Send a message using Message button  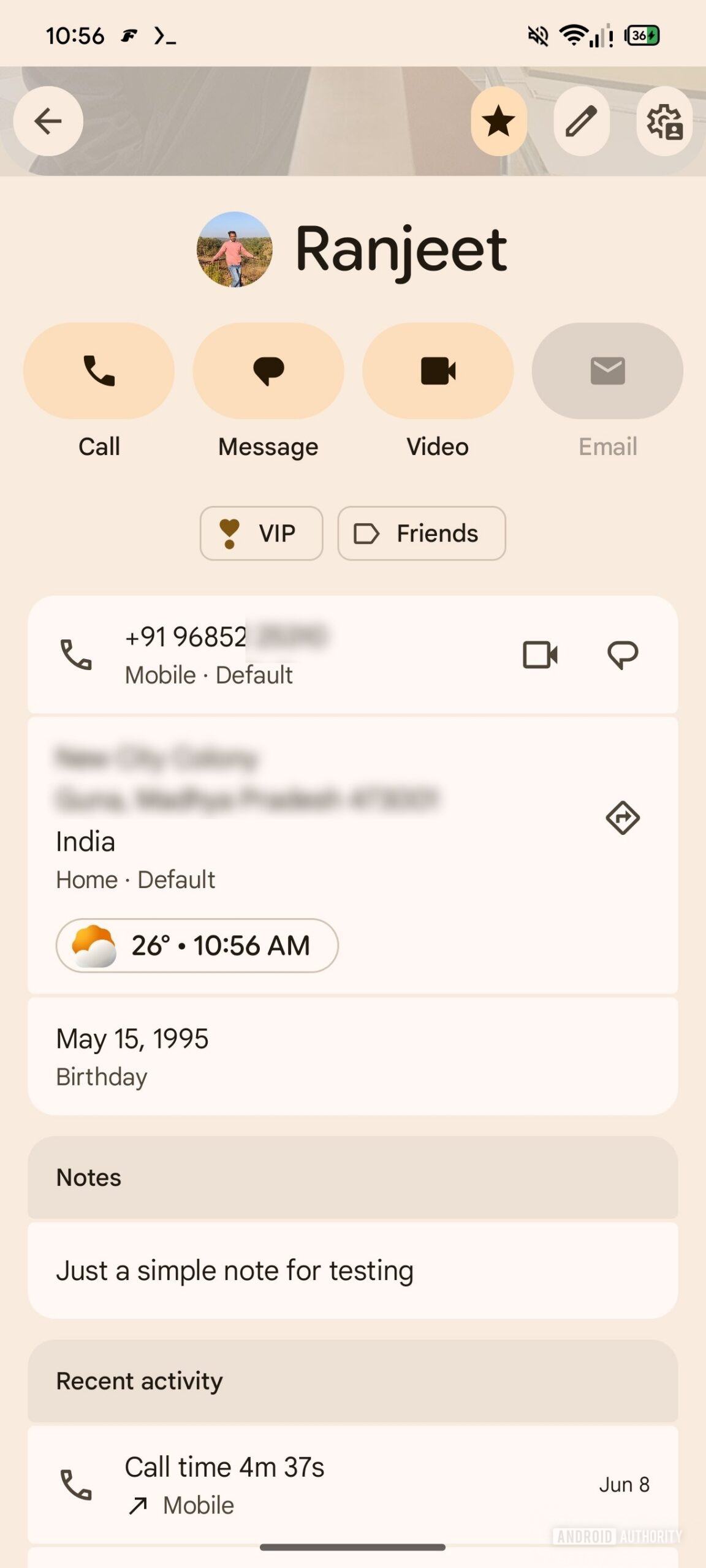click(268, 371)
